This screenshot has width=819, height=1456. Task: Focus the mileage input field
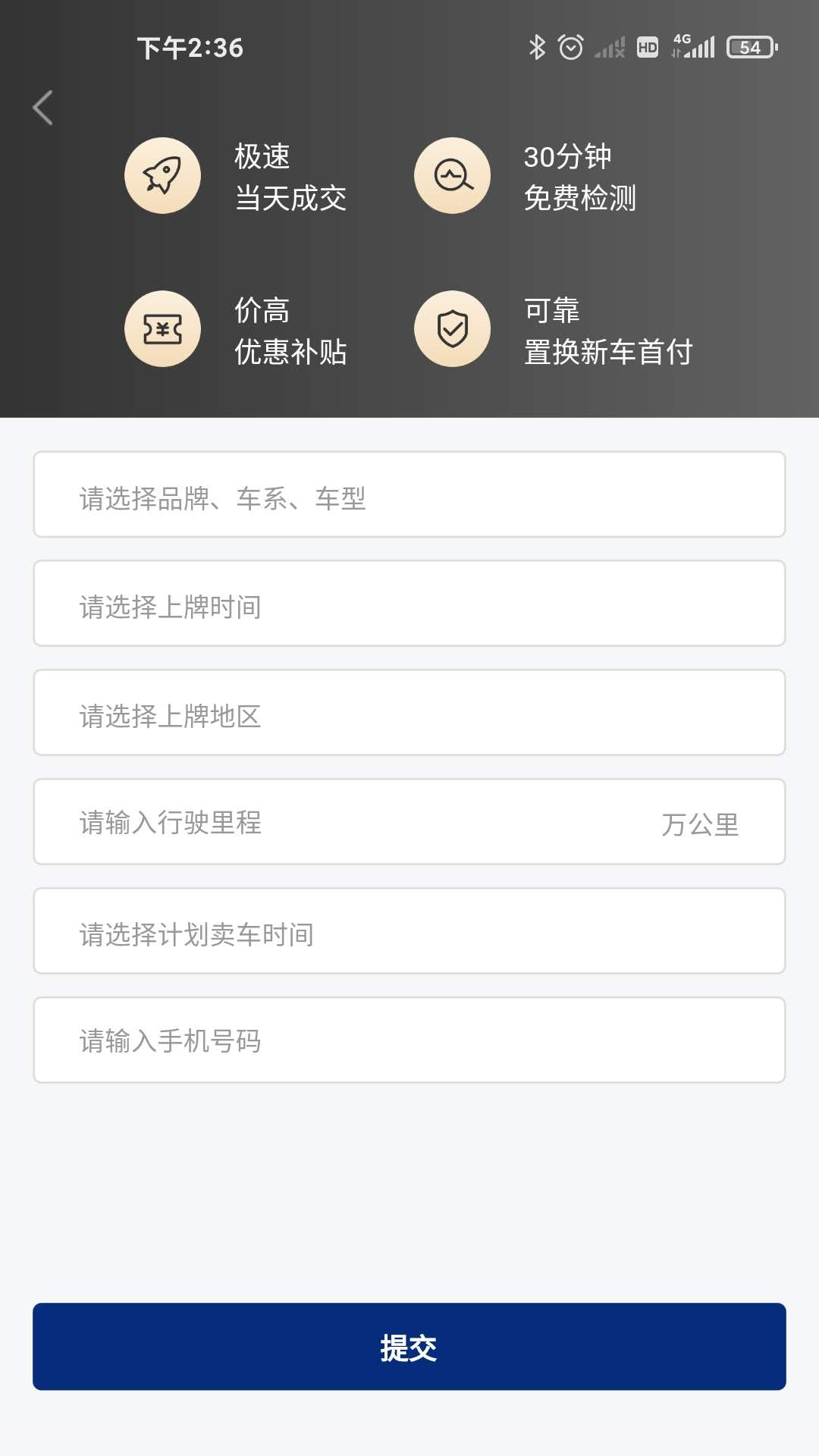point(349,822)
